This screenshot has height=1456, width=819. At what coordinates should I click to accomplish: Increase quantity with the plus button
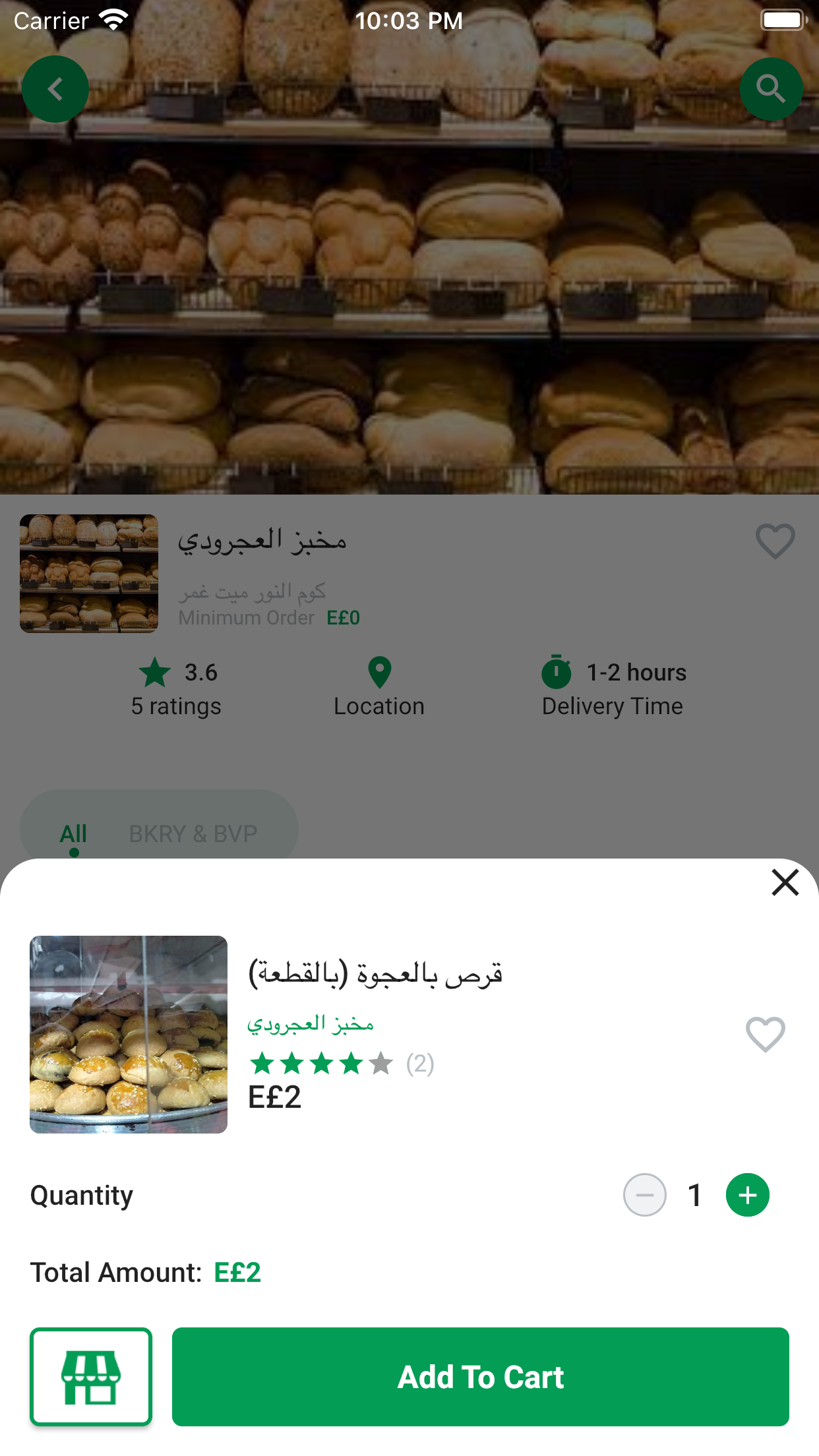pyautogui.click(x=747, y=1195)
